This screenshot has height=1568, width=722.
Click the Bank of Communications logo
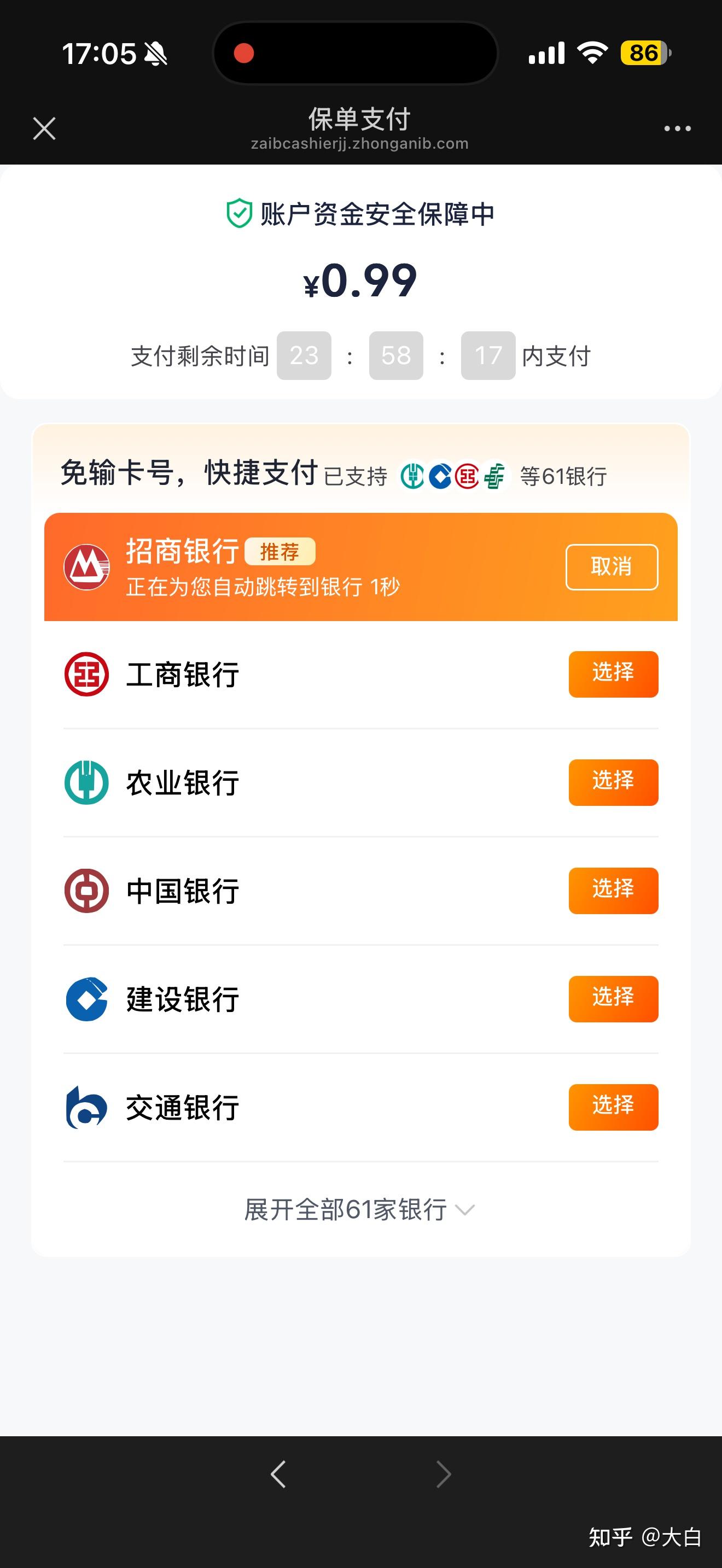tap(87, 1108)
